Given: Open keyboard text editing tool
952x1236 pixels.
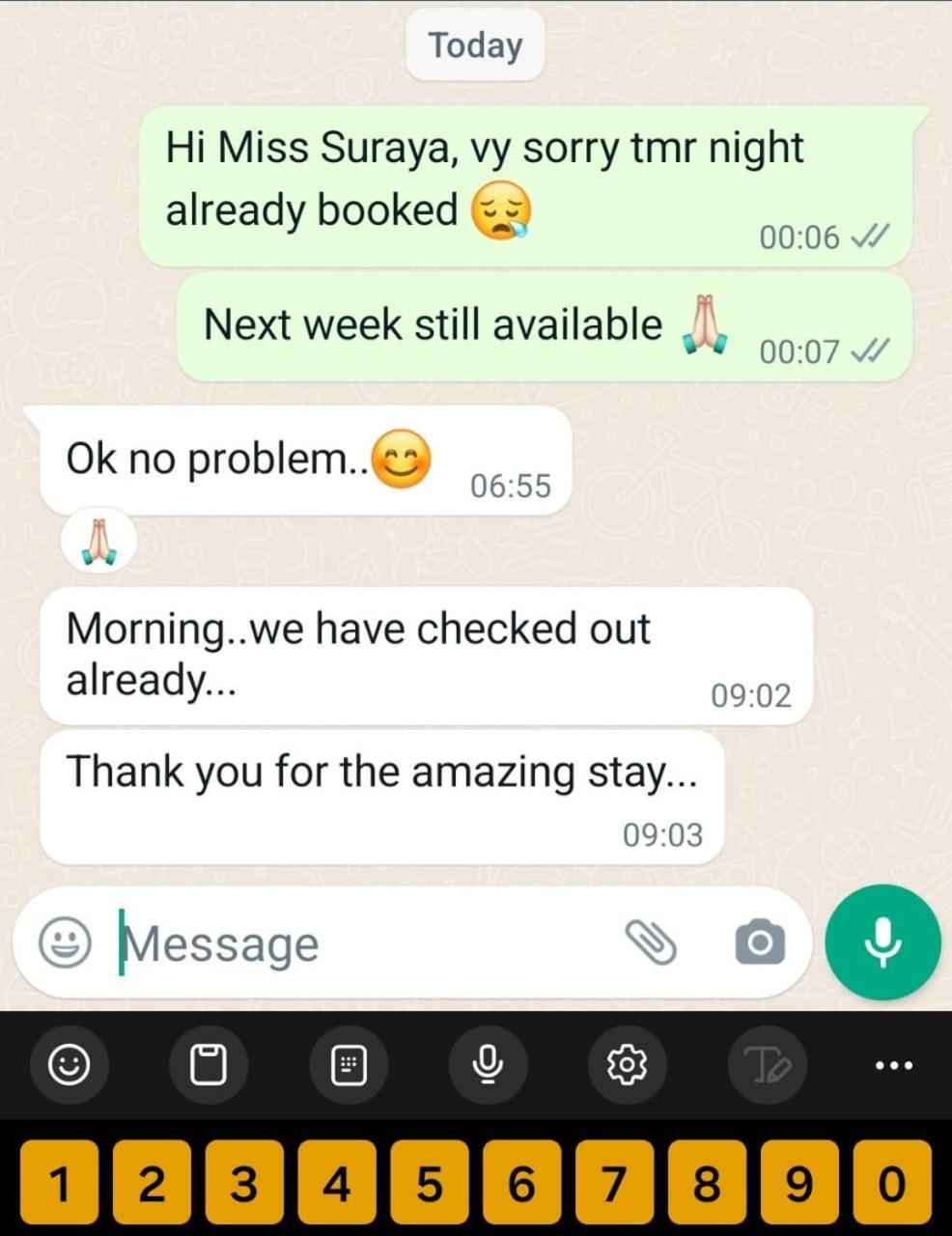Looking at the screenshot, I should coord(770,1065).
